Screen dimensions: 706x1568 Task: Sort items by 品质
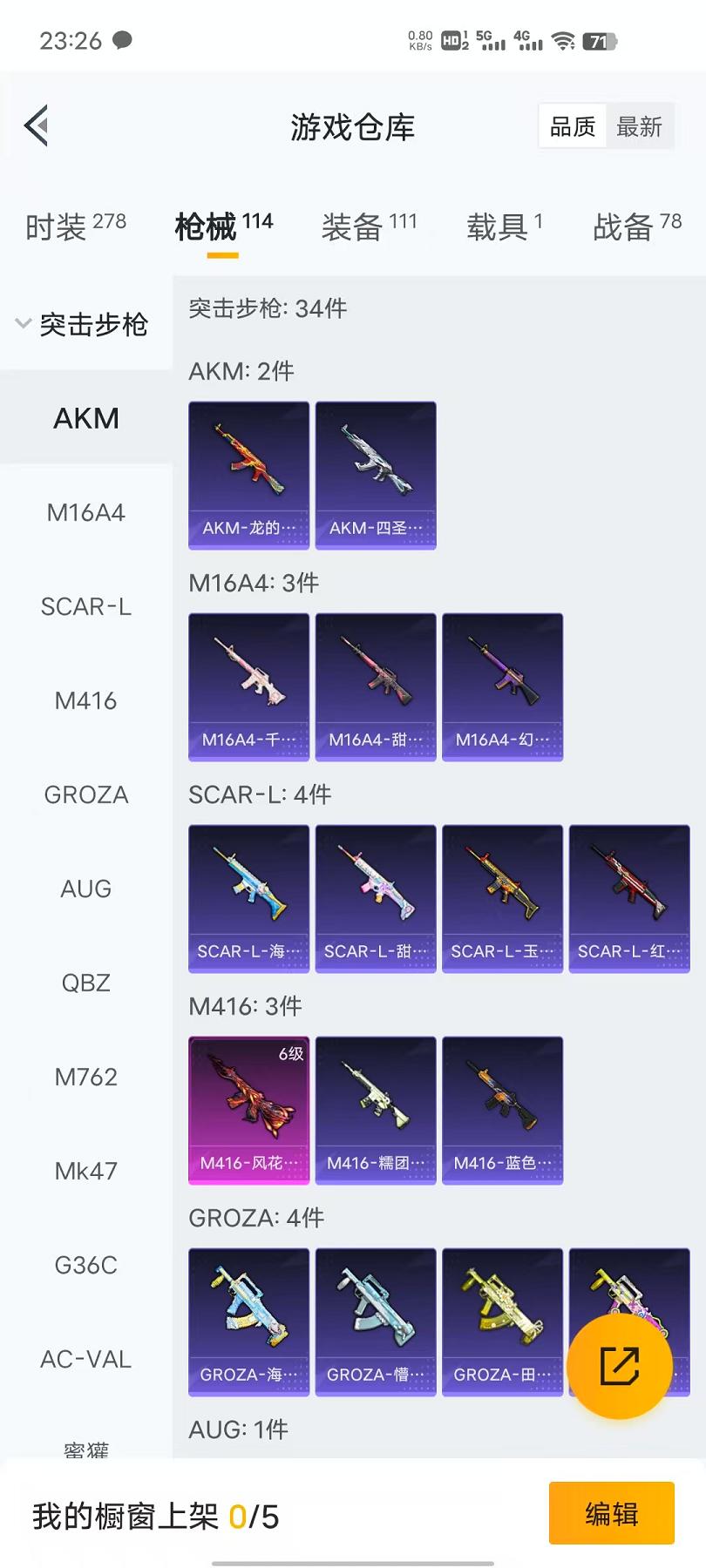[x=573, y=127]
